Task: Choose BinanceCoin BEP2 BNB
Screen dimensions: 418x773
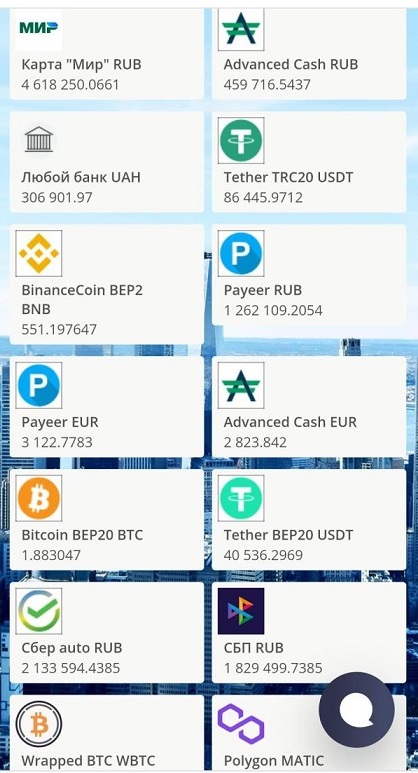Action: (106, 284)
